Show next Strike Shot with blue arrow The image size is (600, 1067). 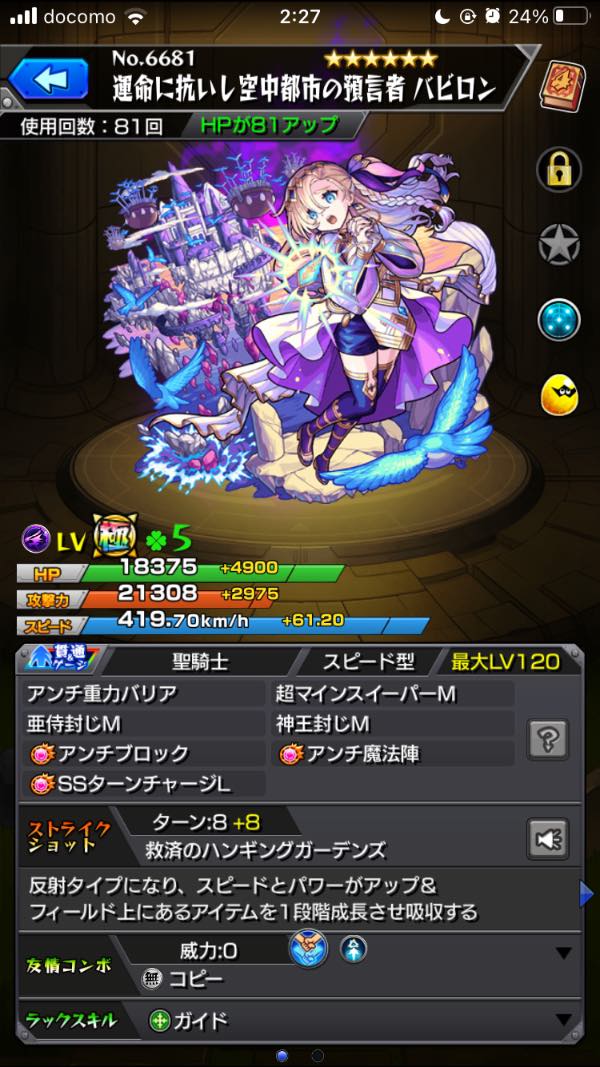coord(587,893)
